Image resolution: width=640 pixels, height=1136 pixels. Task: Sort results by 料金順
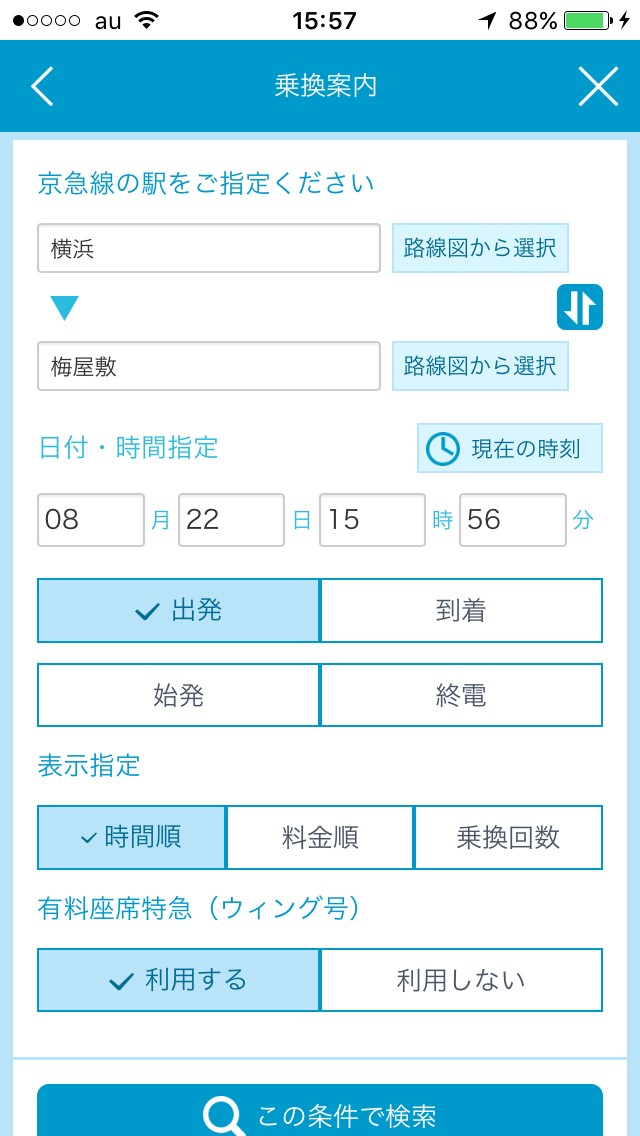[320, 838]
